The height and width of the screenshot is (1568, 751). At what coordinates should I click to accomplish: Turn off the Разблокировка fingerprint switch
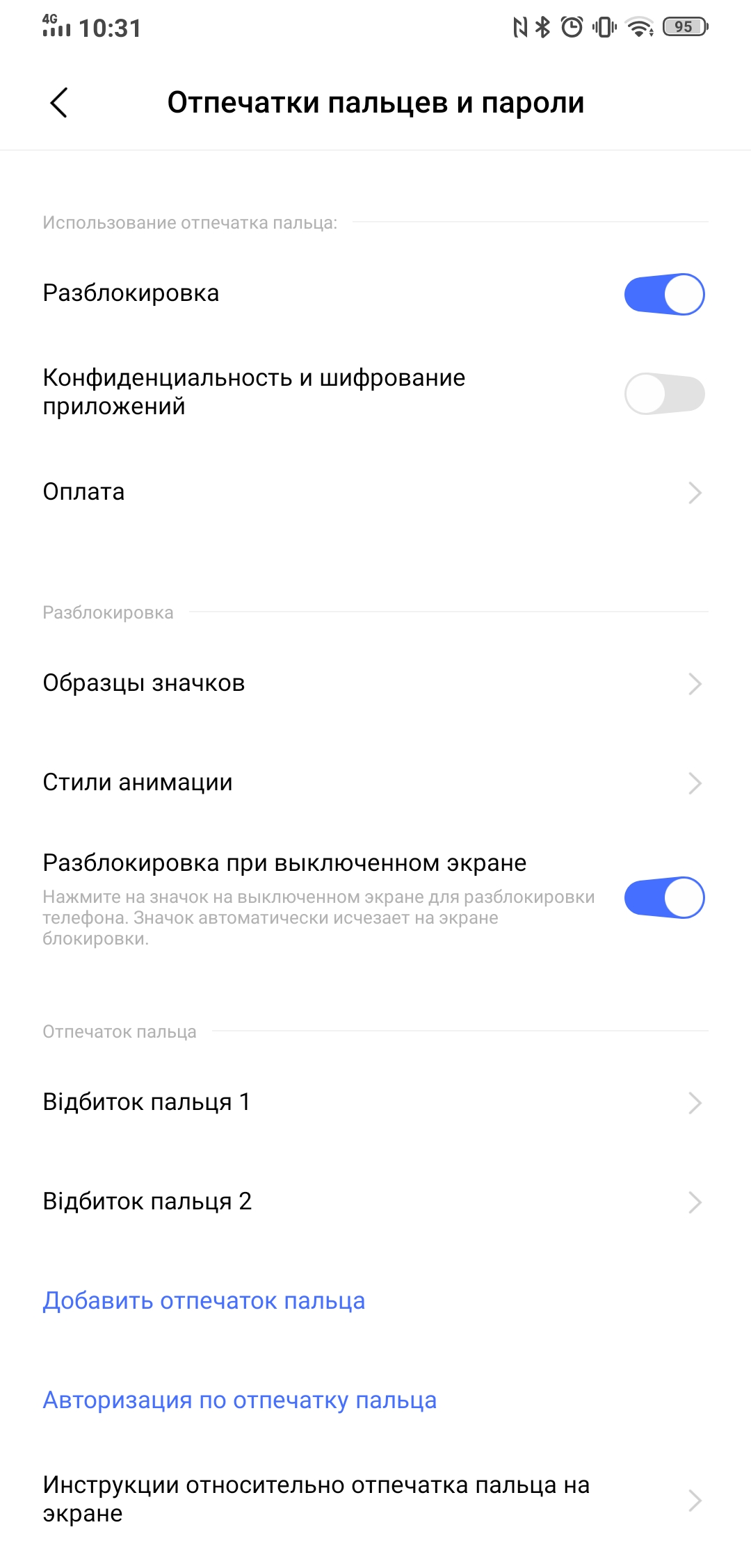(x=663, y=294)
